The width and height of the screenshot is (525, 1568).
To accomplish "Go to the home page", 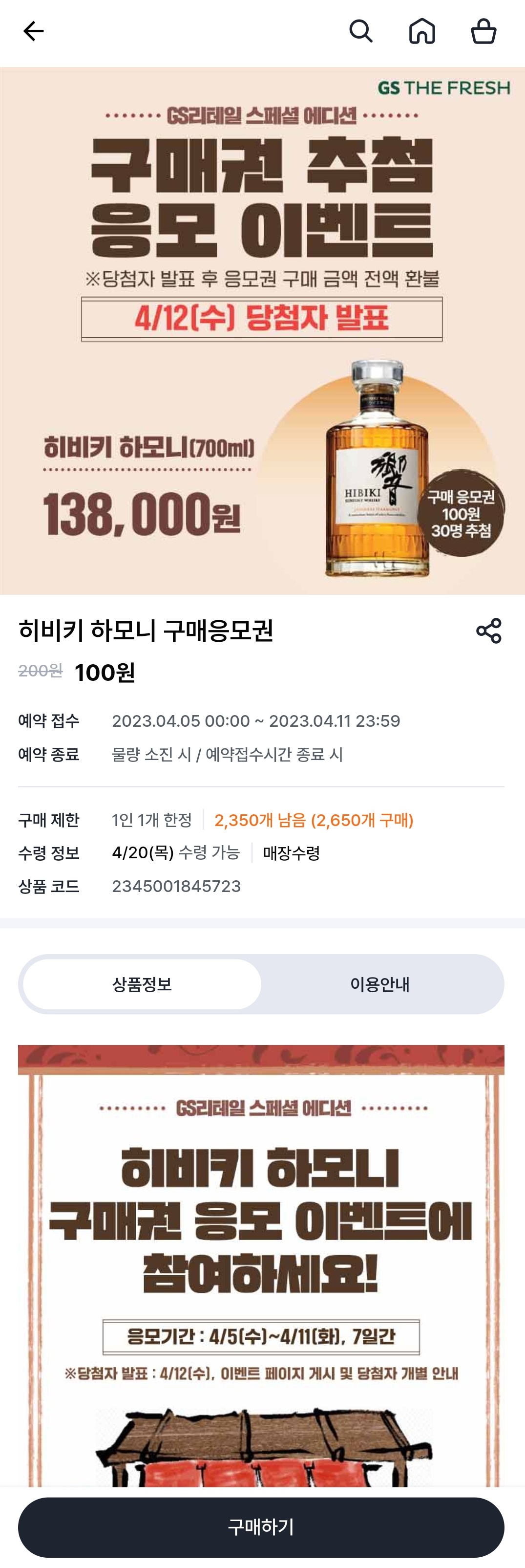I will (422, 31).
